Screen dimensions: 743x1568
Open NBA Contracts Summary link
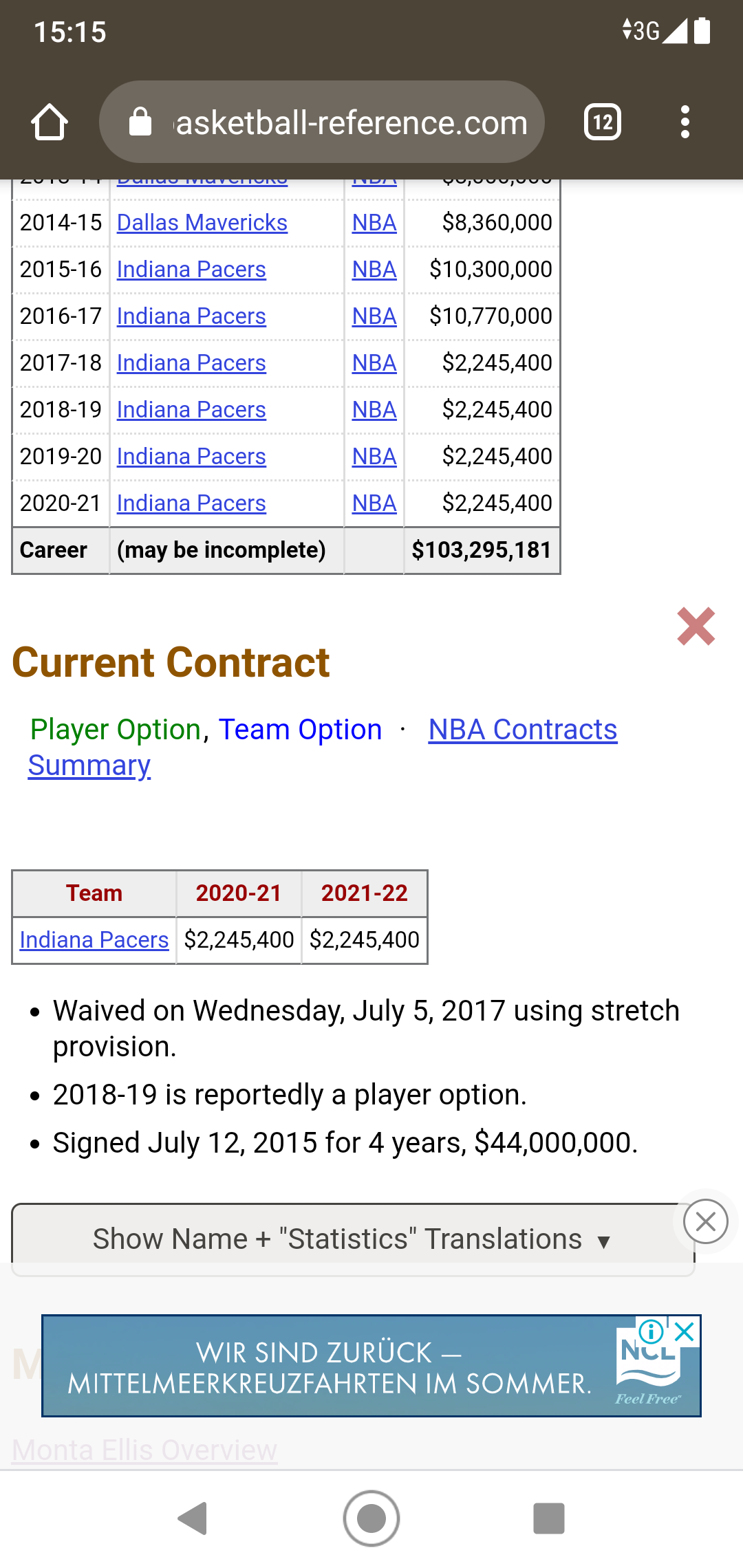(323, 748)
